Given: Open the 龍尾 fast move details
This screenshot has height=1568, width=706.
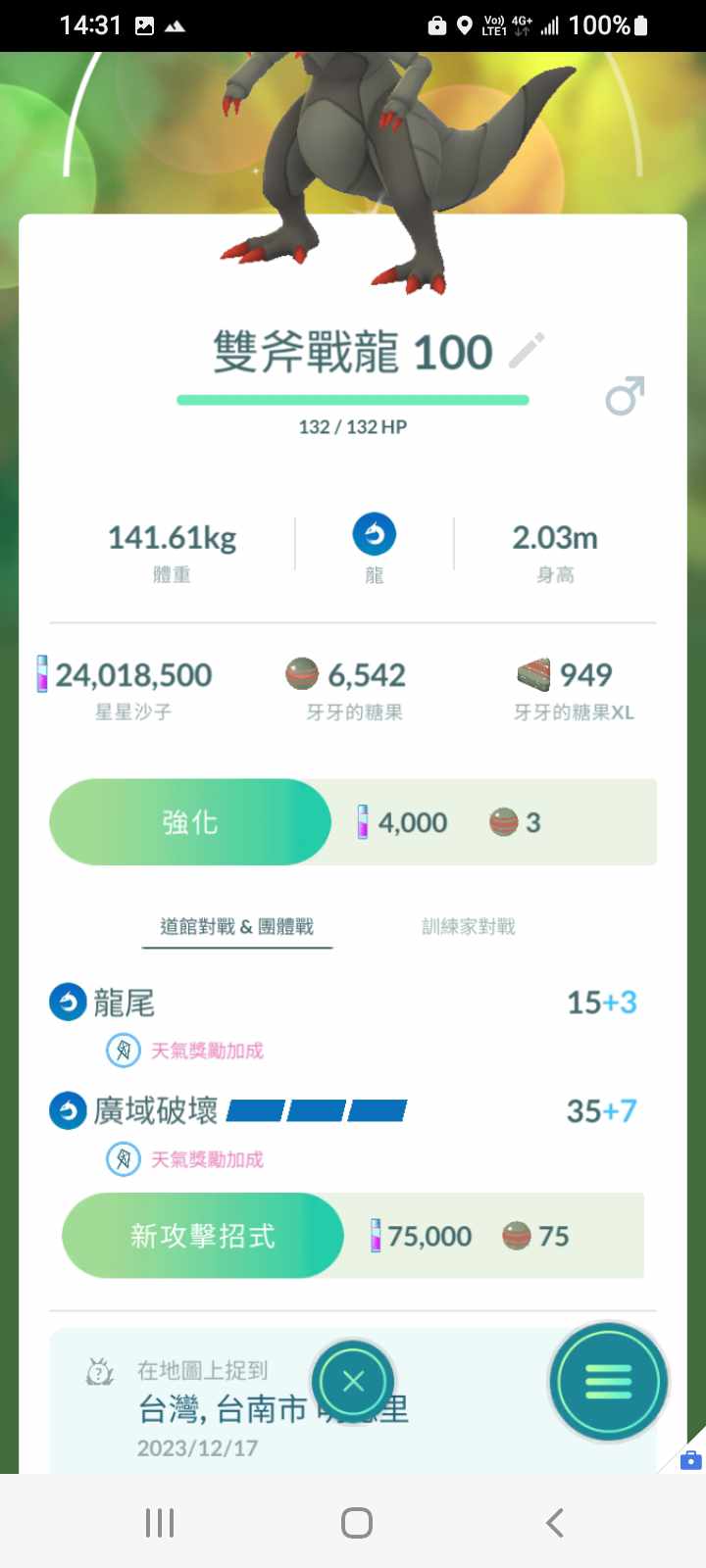Looking at the screenshot, I should pyautogui.click(x=124, y=1003).
